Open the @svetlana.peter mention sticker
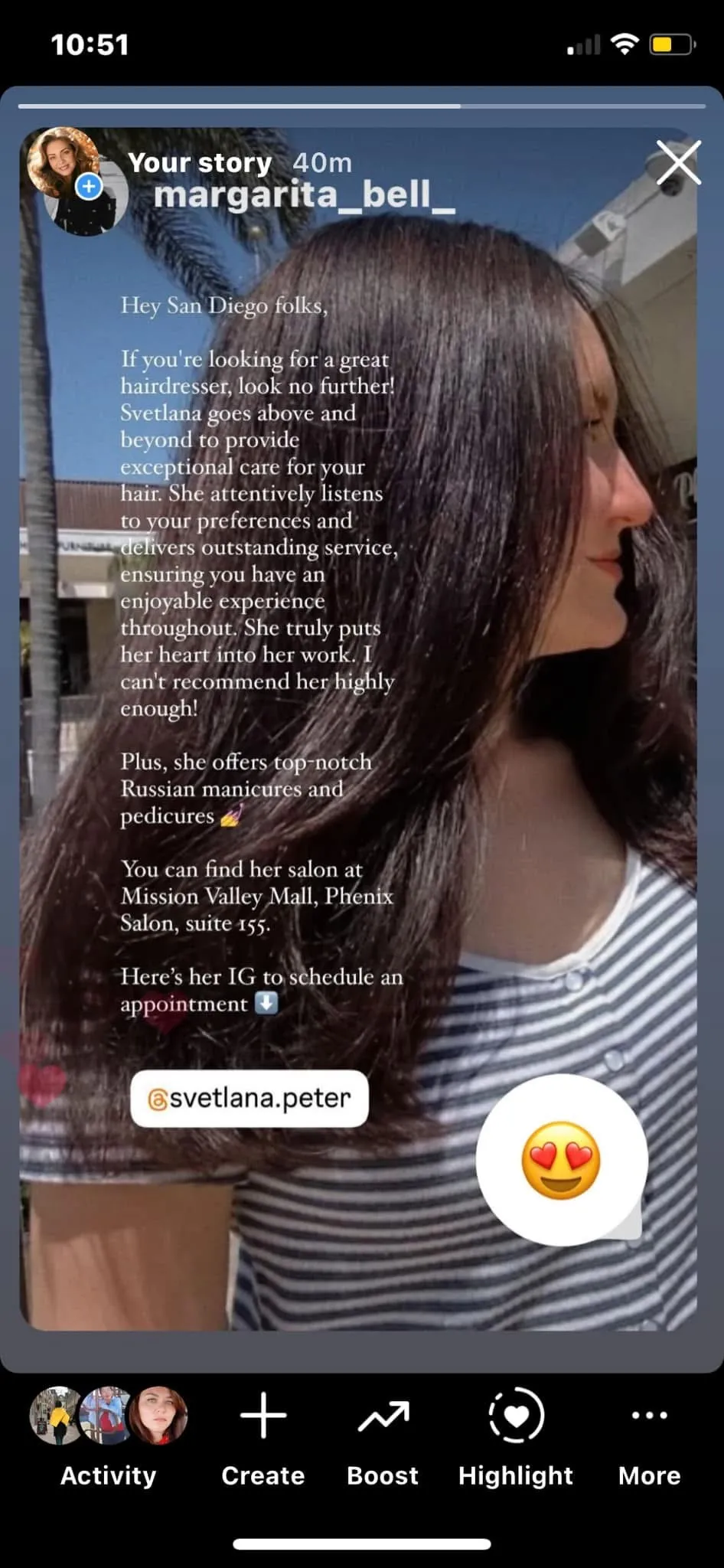 (249, 1098)
